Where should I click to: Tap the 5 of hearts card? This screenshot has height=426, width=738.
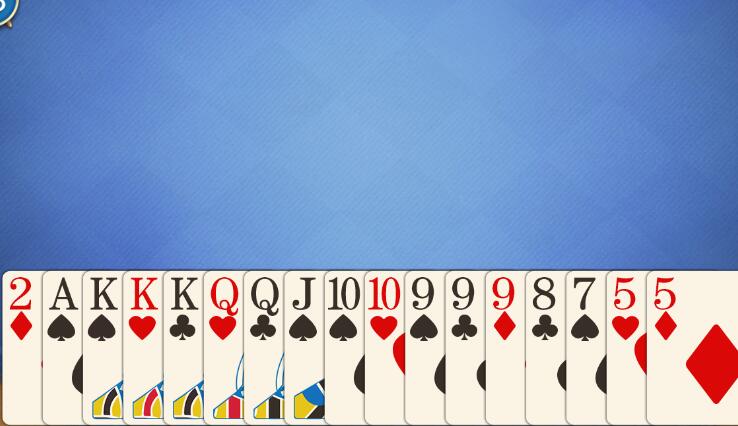(624, 340)
